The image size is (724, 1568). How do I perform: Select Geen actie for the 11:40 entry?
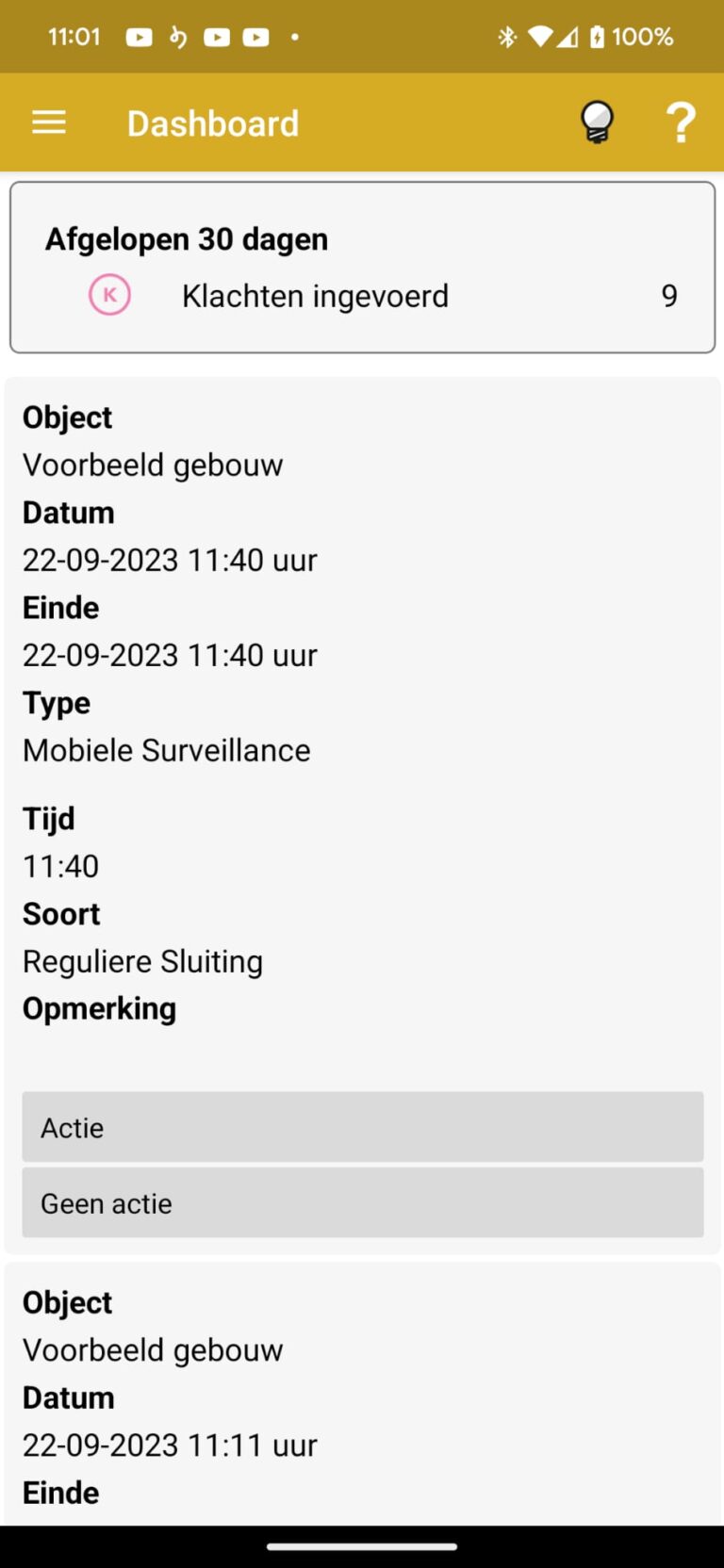[362, 1203]
